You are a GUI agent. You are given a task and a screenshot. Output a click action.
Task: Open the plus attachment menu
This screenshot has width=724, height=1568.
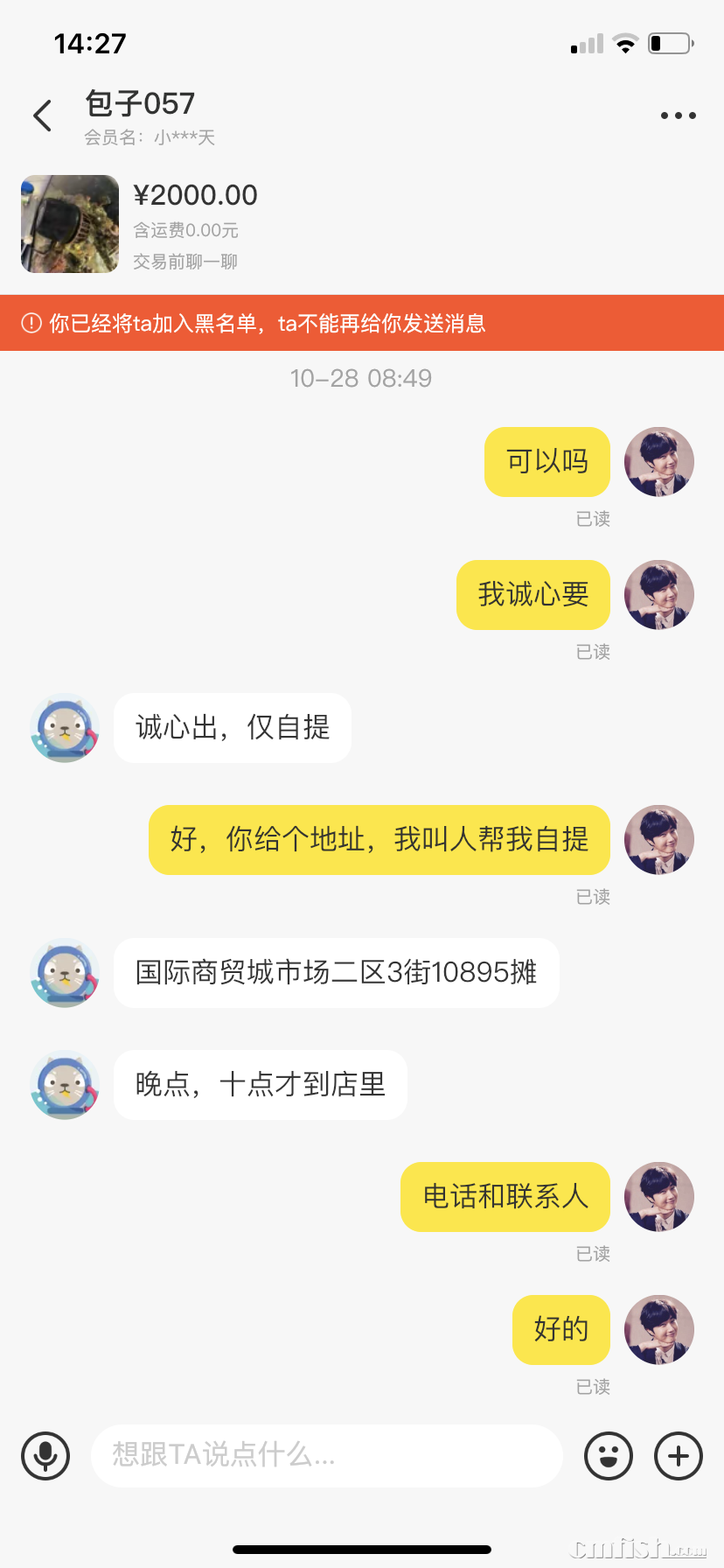click(679, 1456)
